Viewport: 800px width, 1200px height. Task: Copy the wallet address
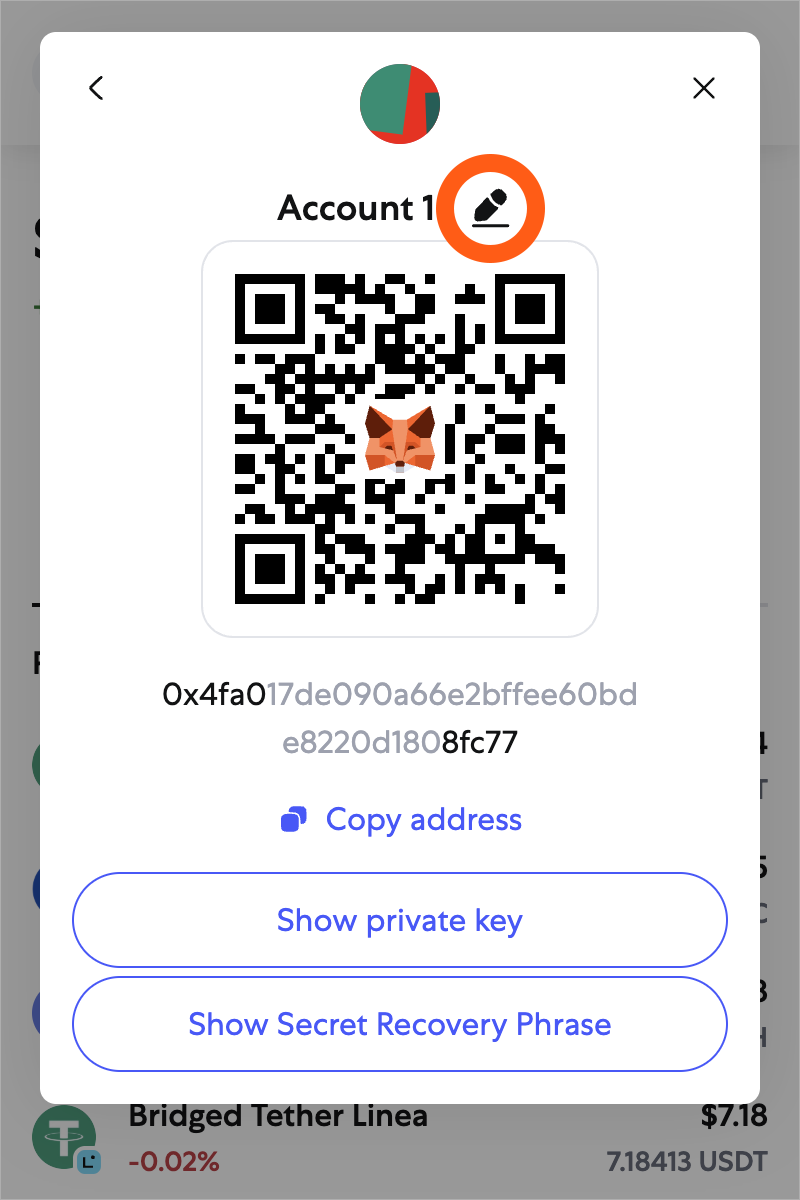click(401, 820)
